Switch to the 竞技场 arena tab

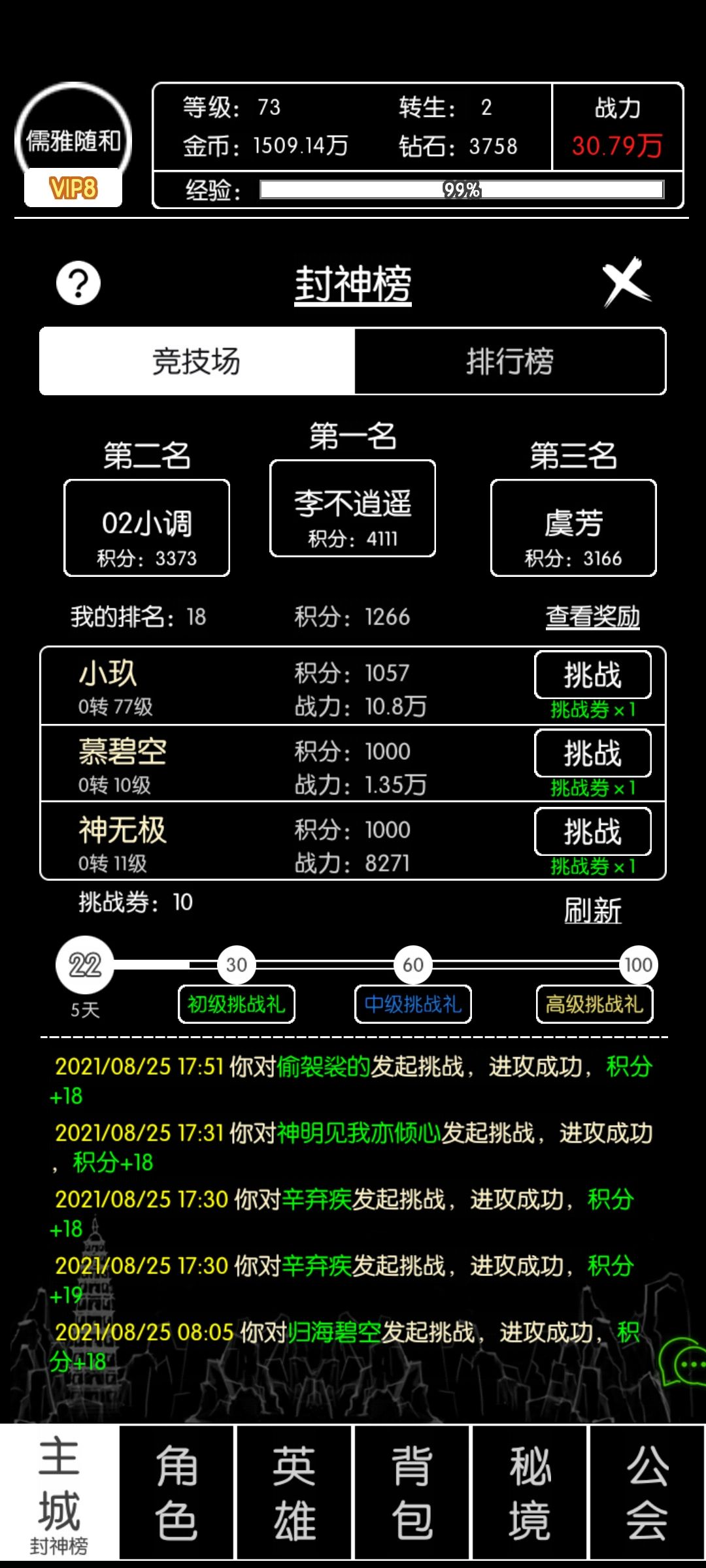tap(196, 362)
